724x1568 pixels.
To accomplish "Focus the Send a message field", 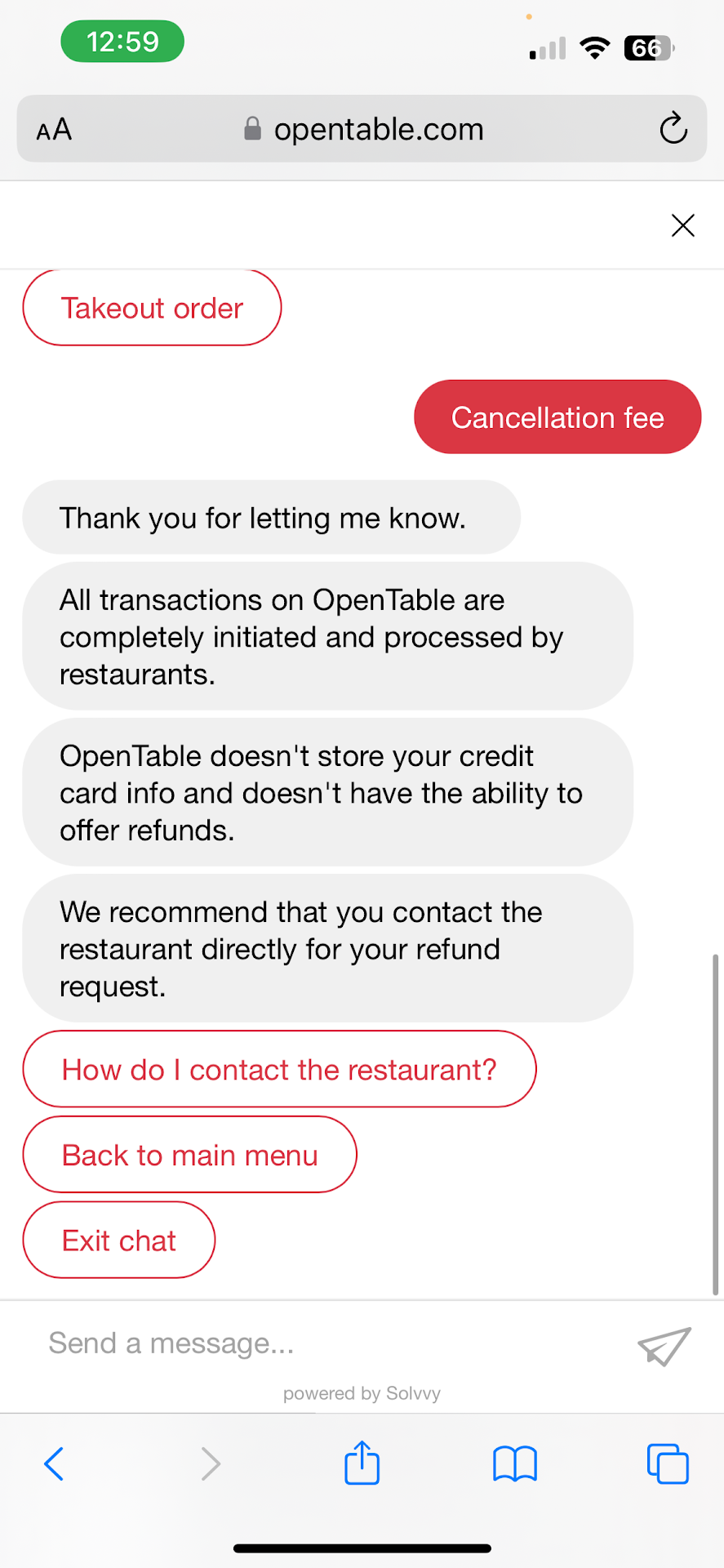I will point(326,1343).
